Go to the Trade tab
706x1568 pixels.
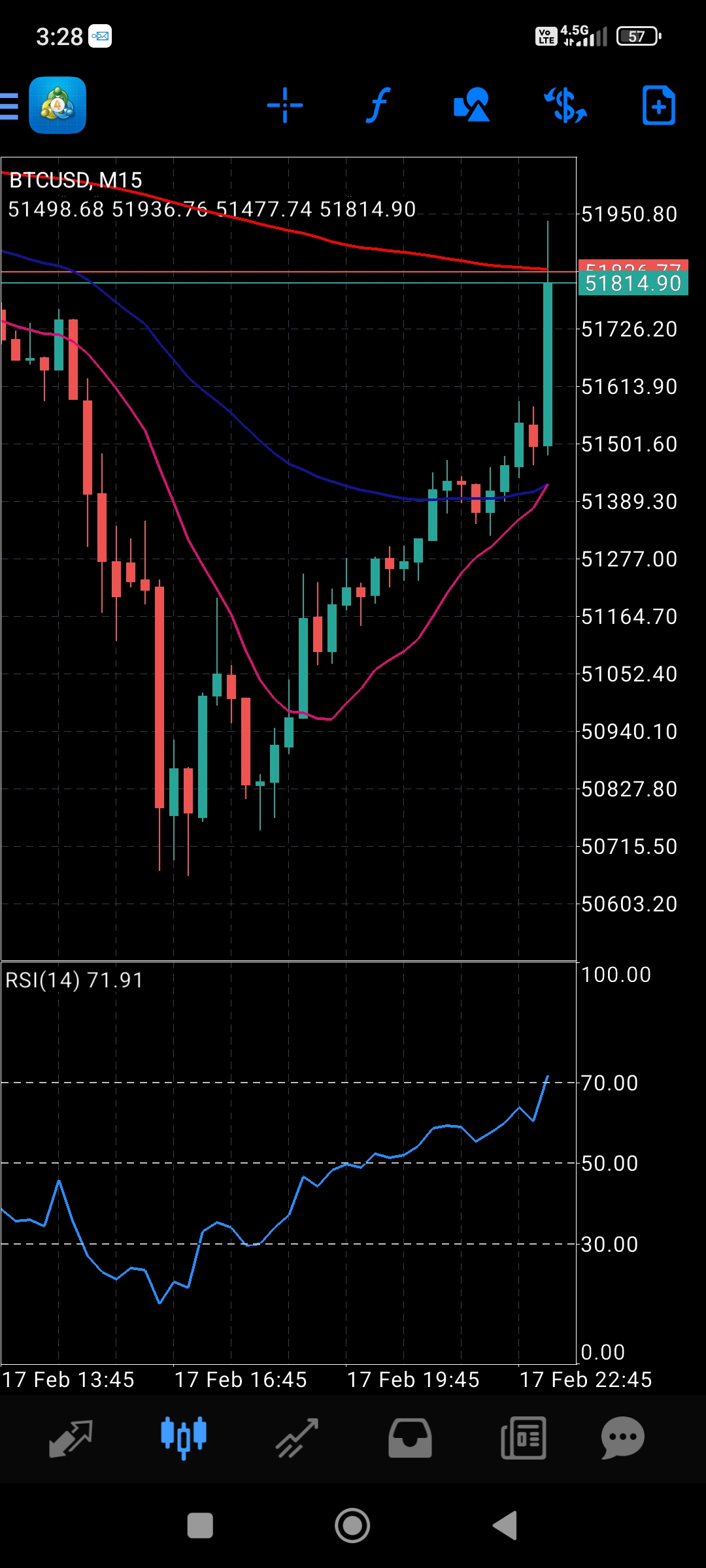coord(297,1438)
